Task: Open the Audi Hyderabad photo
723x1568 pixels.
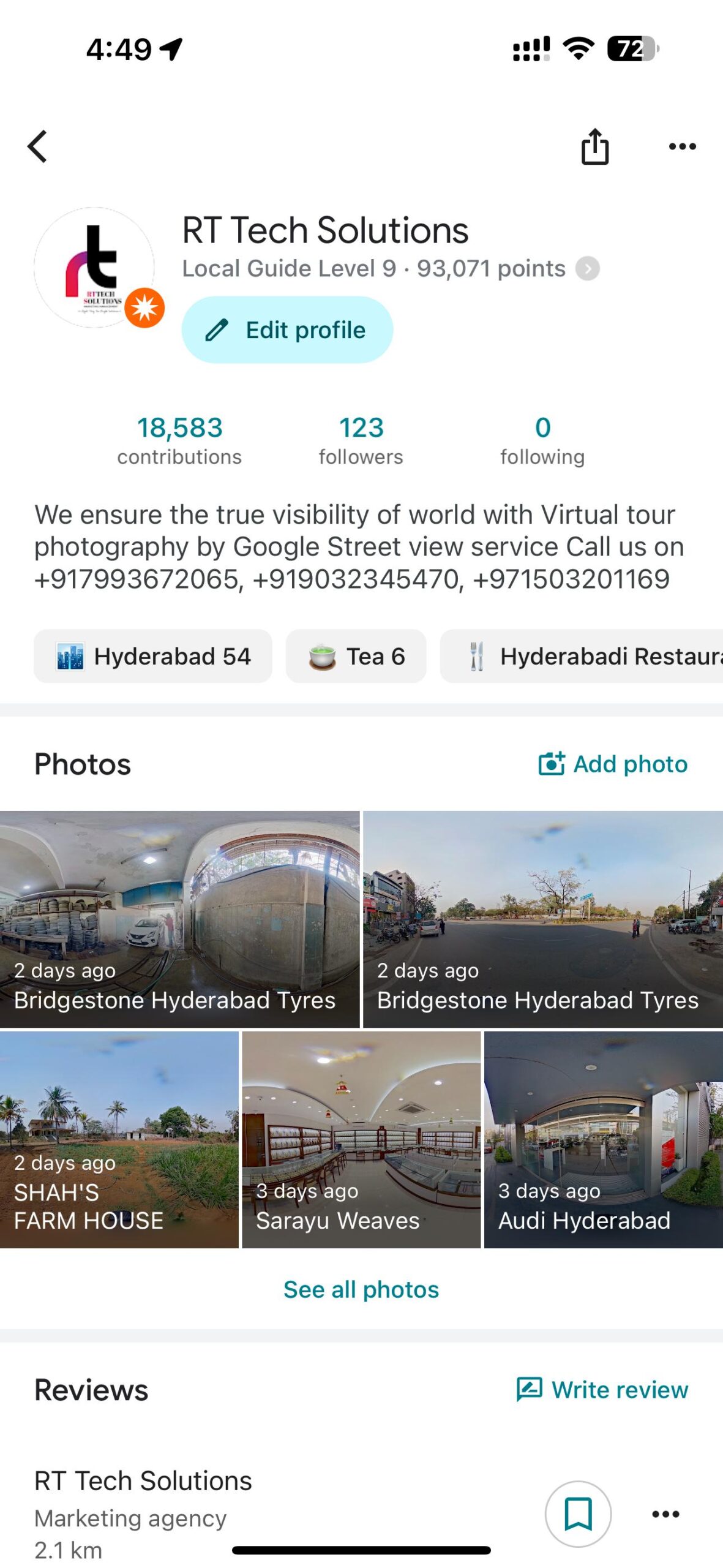Action: pos(604,1139)
